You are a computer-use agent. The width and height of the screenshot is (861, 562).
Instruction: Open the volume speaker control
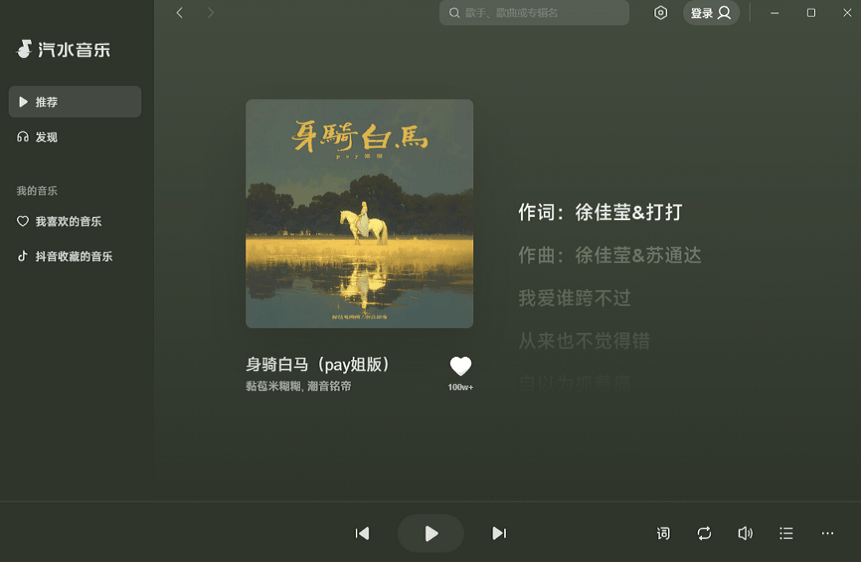[x=745, y=534]
